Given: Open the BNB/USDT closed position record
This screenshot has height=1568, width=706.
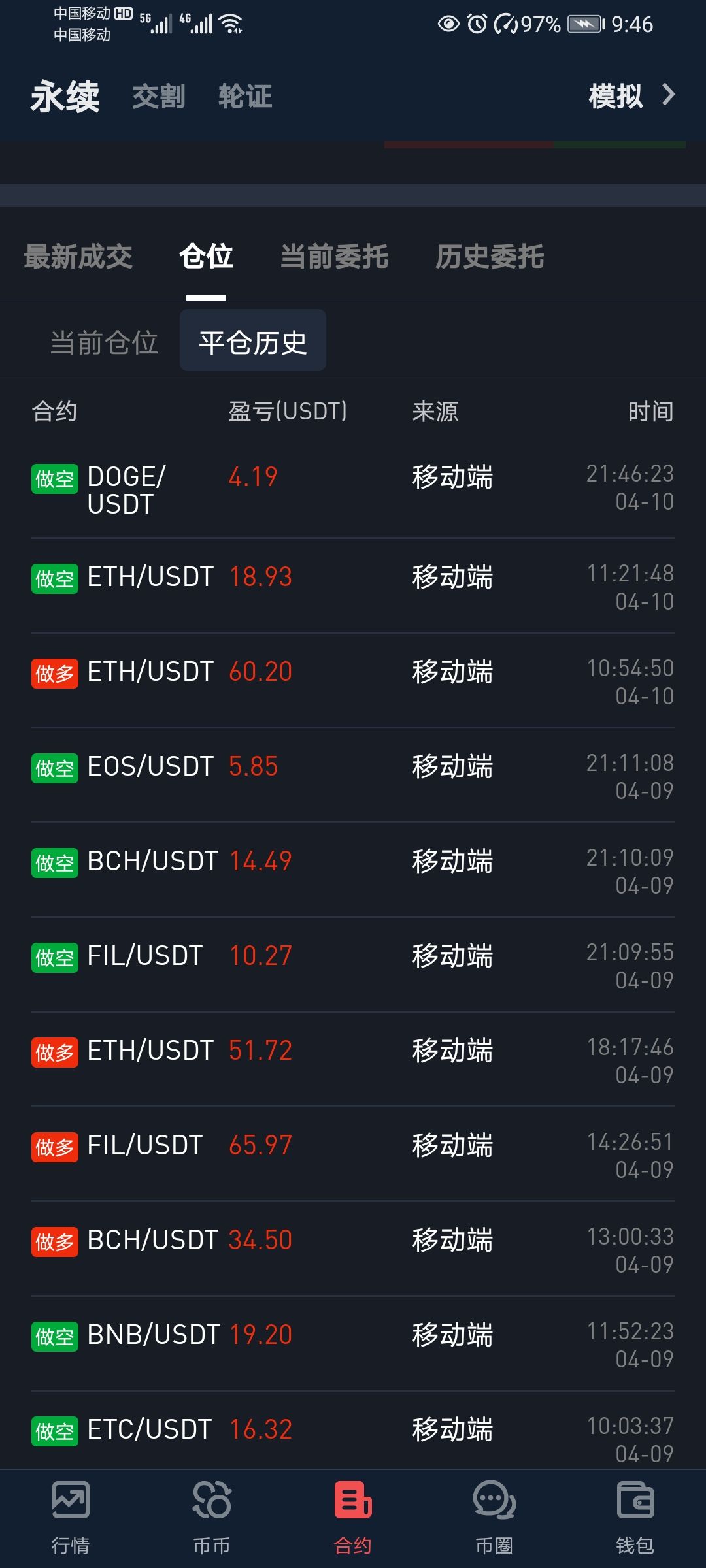Looking at the screenshot, I should (353, 1343).
